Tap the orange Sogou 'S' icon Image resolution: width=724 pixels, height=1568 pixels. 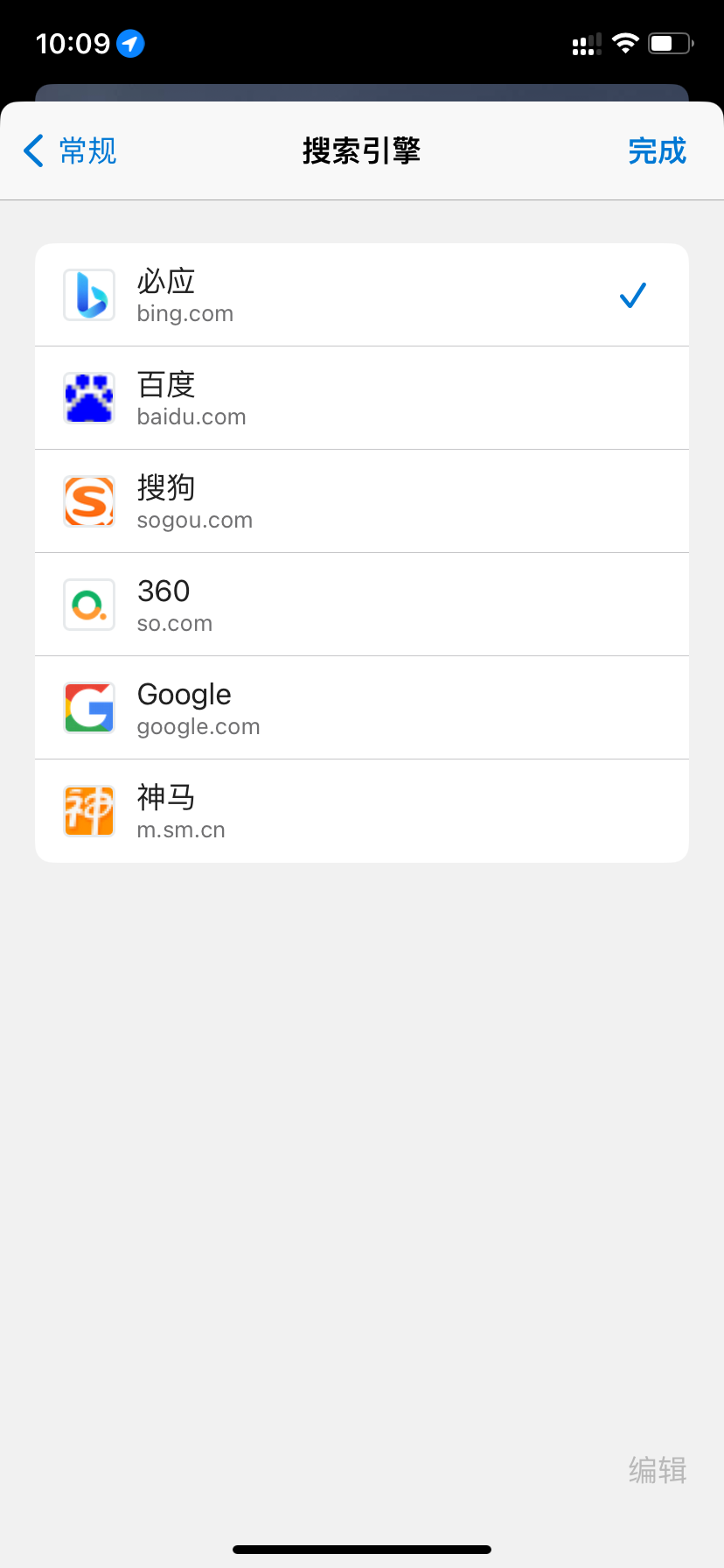coord(88,500)
